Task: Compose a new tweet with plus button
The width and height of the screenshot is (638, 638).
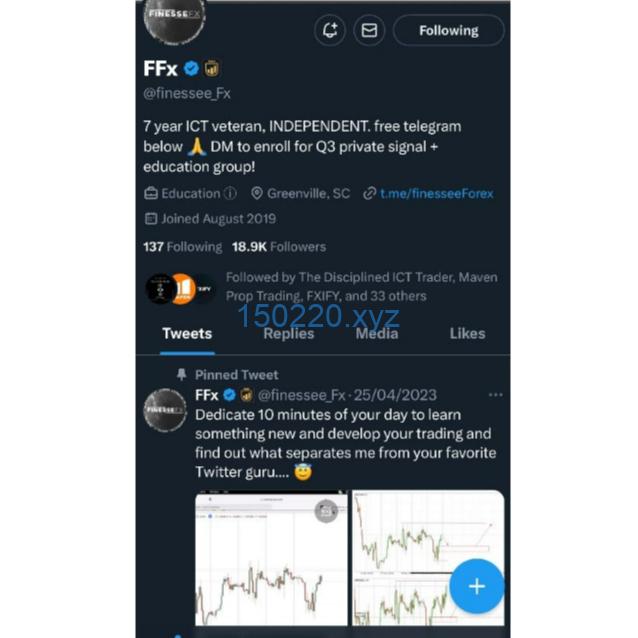Action: point(476,586)
